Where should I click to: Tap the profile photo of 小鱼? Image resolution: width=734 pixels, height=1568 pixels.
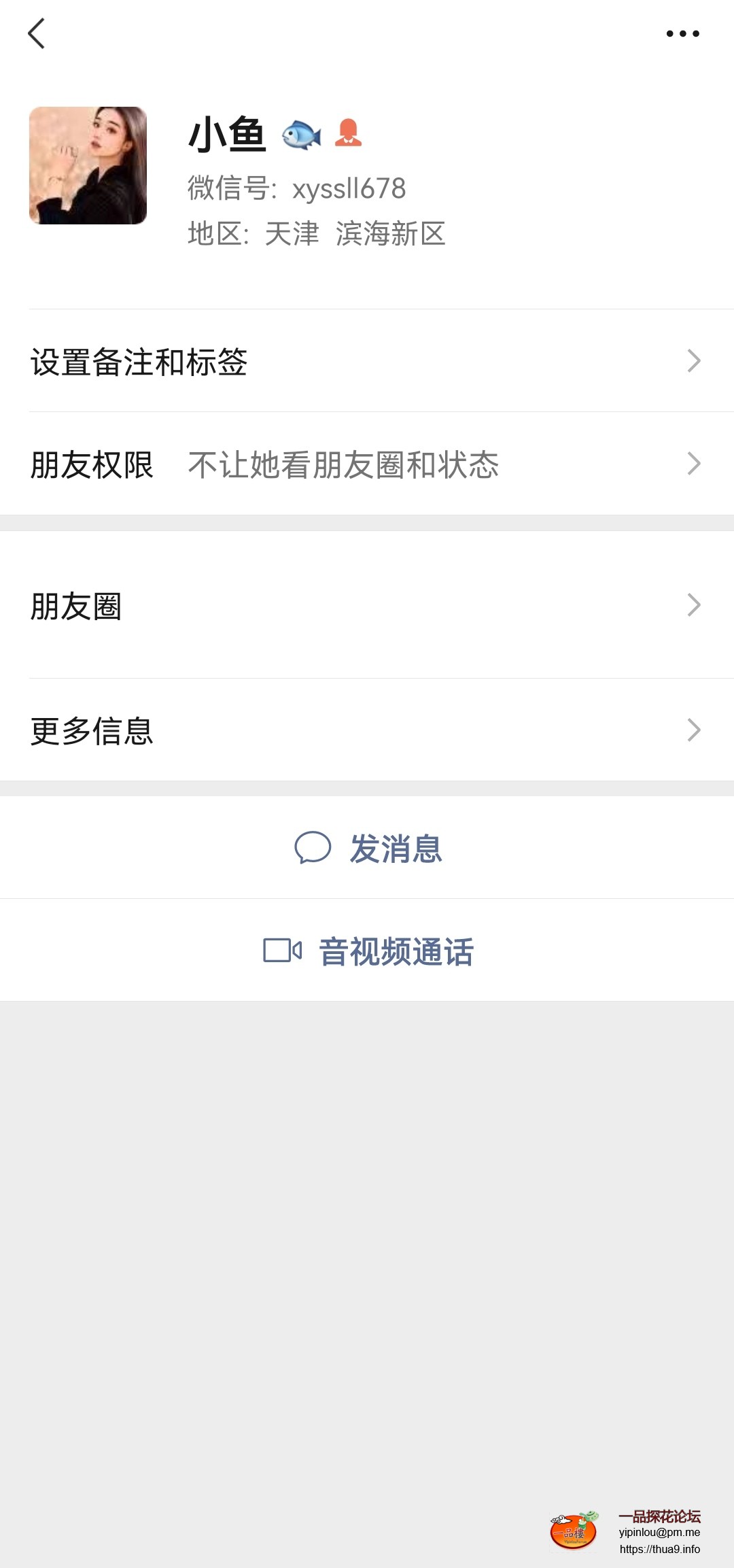coord(89,166)
